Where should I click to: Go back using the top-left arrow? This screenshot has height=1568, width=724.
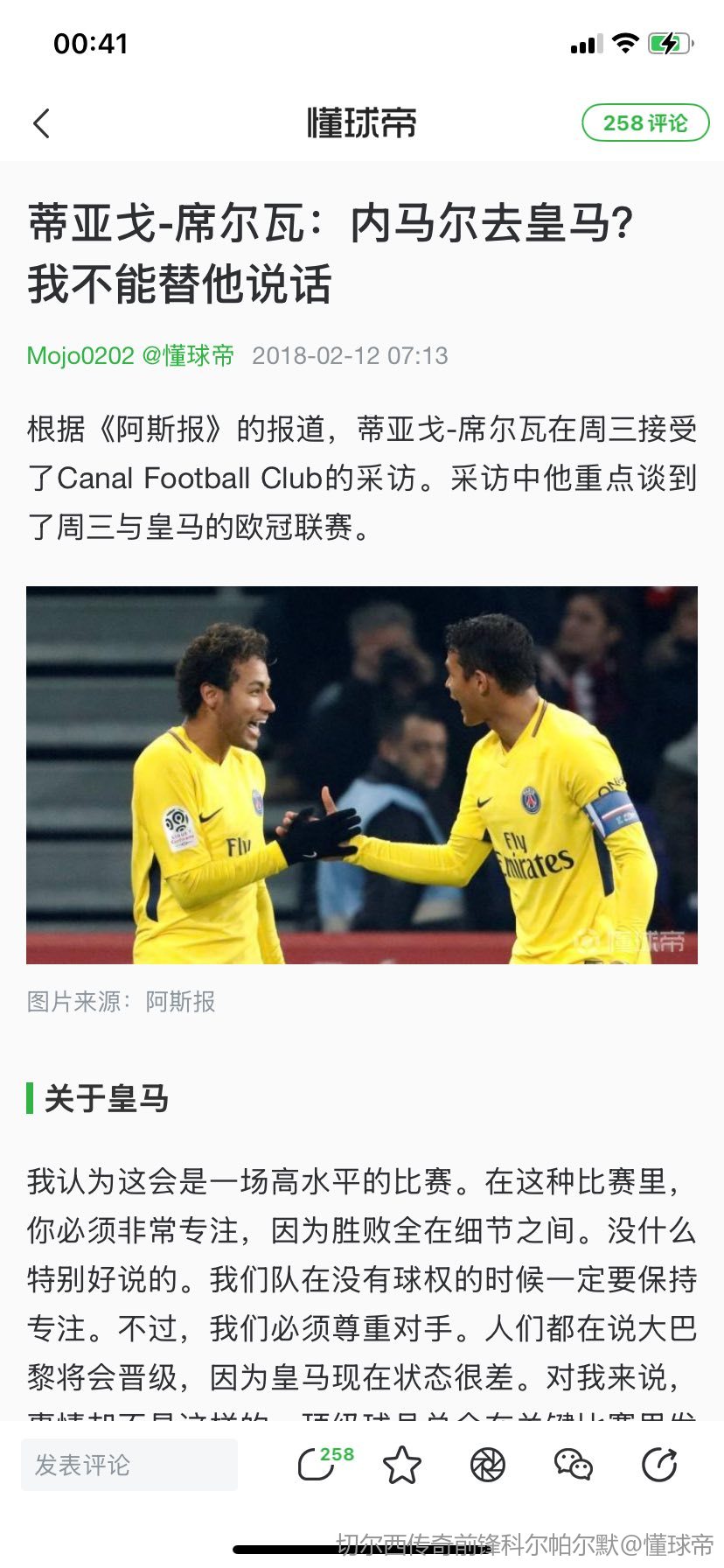click(41, 123)
